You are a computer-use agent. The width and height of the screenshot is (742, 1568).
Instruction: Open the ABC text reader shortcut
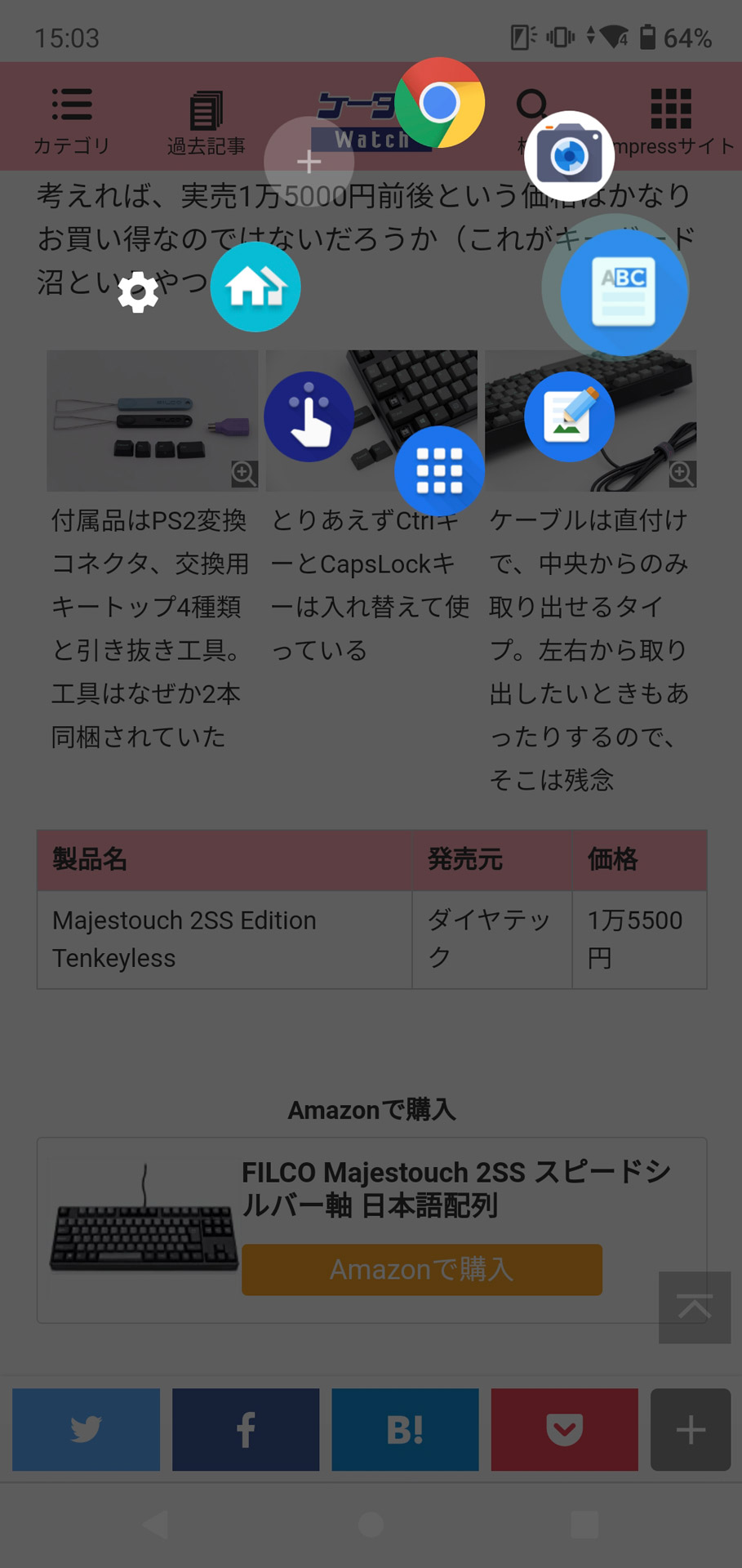624,291
